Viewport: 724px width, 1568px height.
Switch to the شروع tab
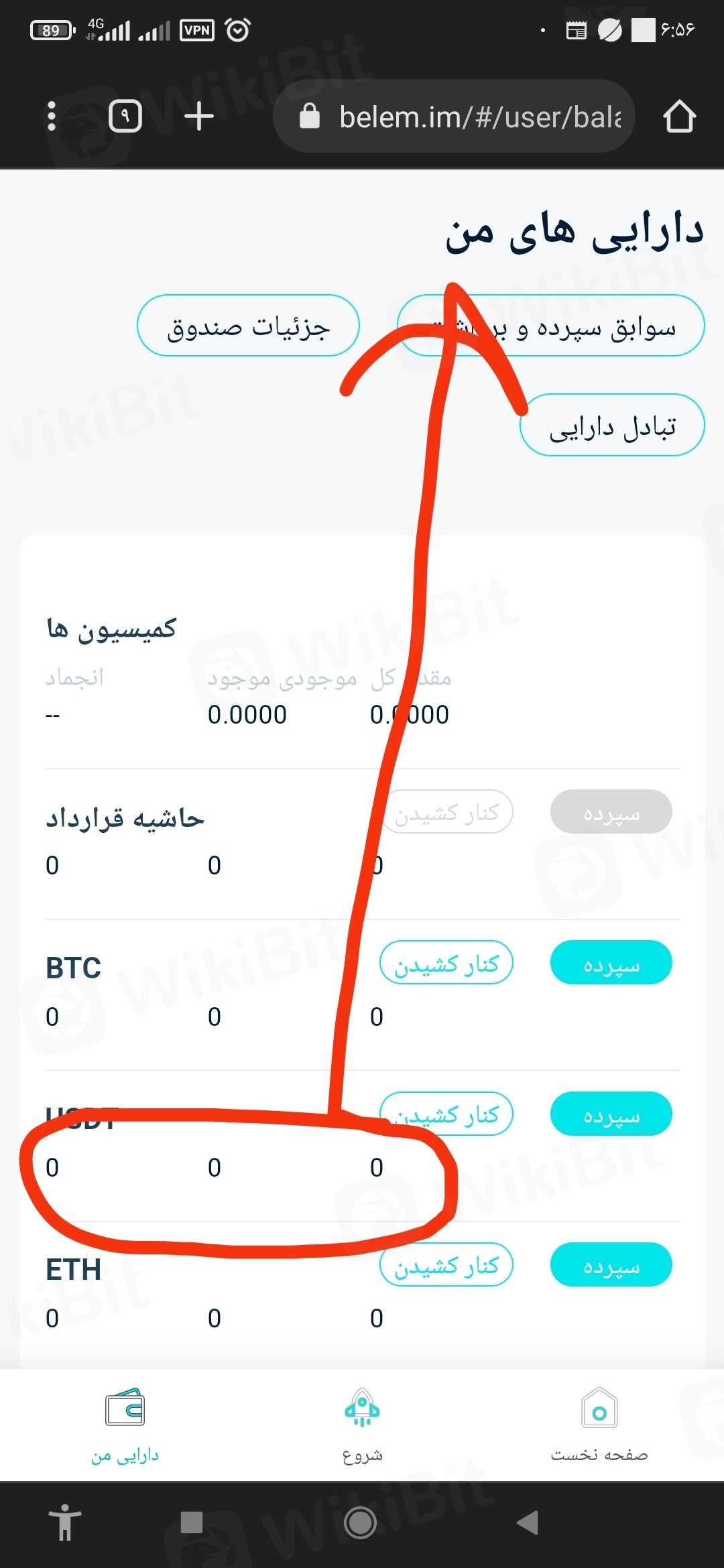tap(362, 1425)
